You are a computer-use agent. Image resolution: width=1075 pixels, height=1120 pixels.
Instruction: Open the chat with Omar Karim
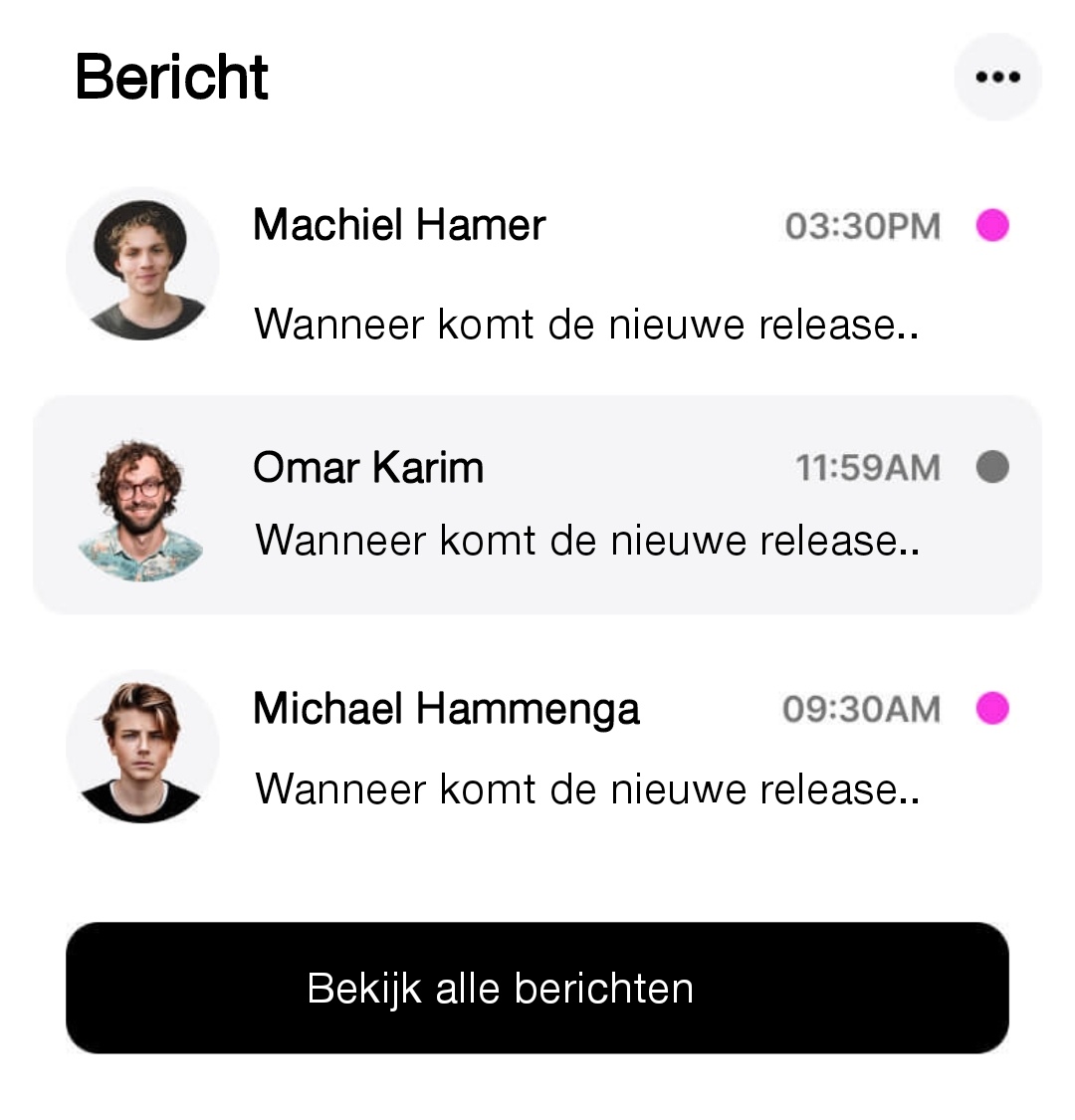pyautogui.click(x=537, y=505)
